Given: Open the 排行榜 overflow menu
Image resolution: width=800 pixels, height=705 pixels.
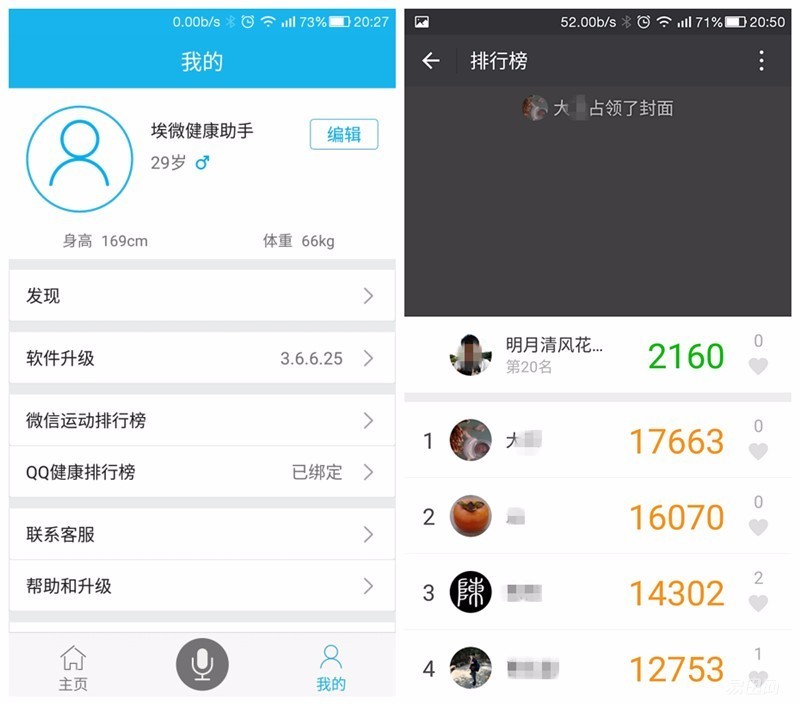Looking at the screenshot, I should click(761, 61).
